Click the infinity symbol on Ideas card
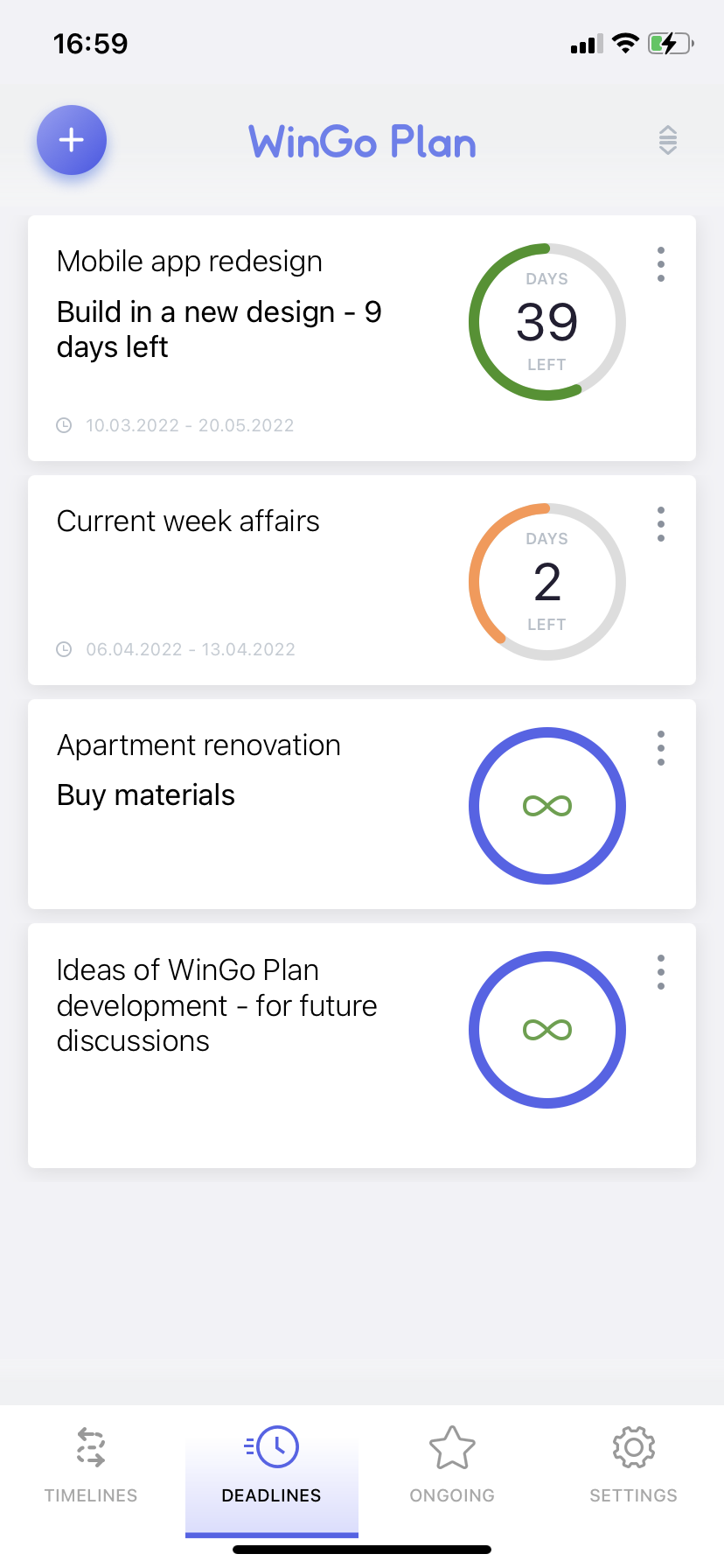 (547, 1030)
